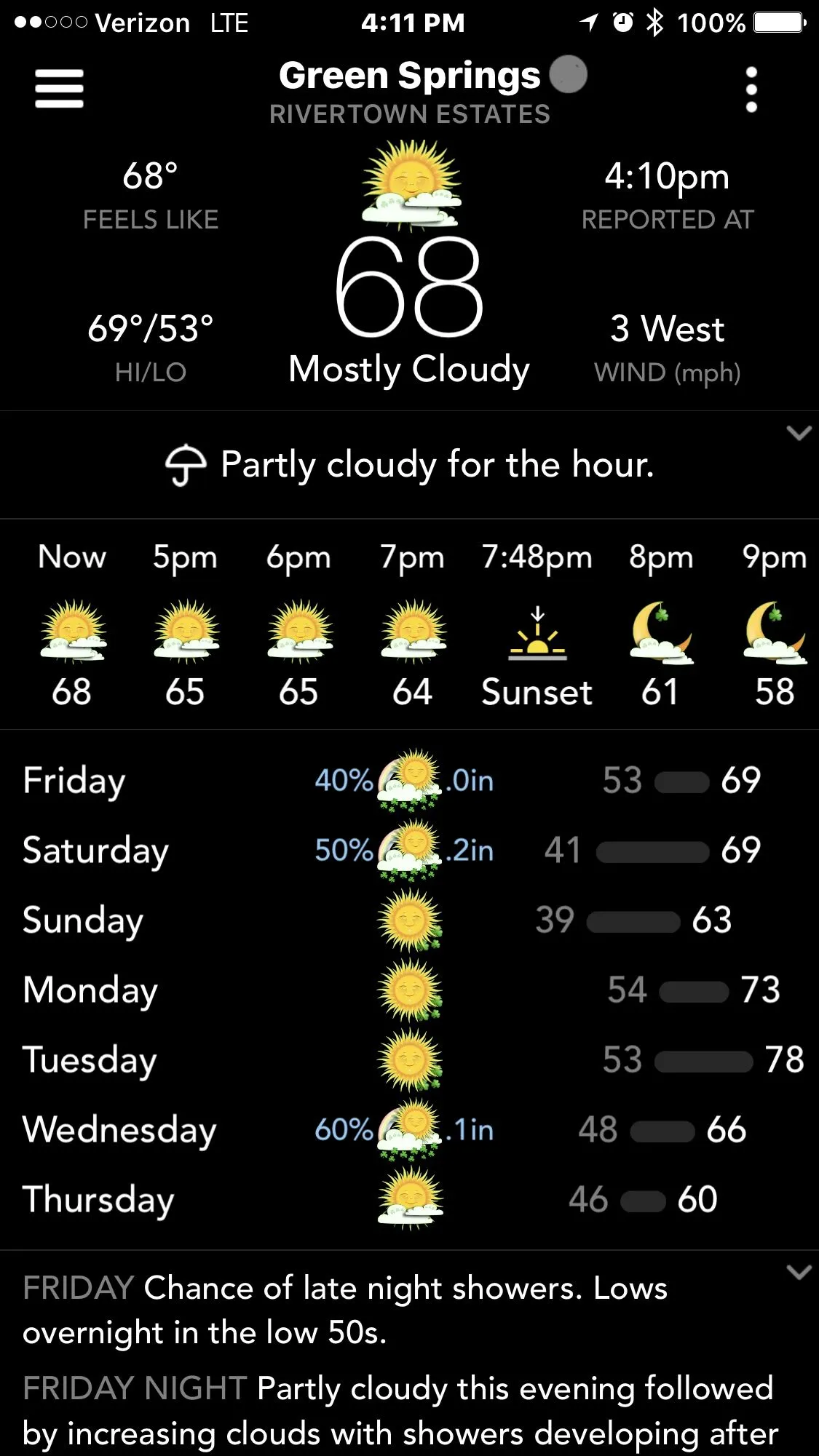View Sunday's forecast details
This screenshot has width=819, height=1456.
409,920
